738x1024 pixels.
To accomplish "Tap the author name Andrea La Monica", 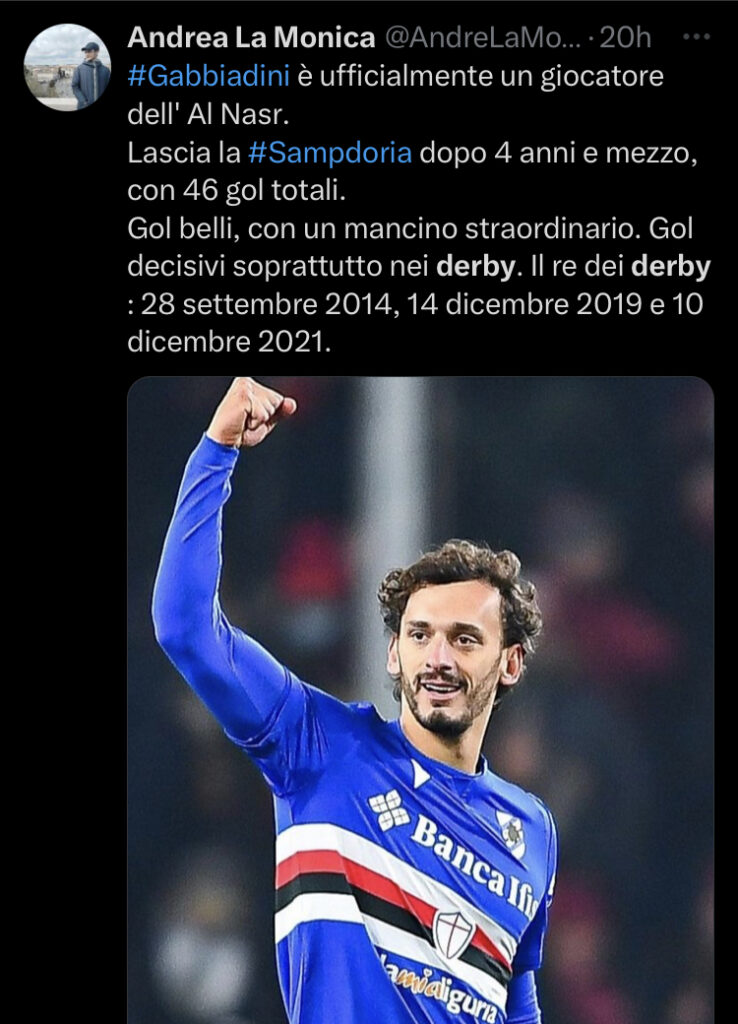I will pos(250,38).
